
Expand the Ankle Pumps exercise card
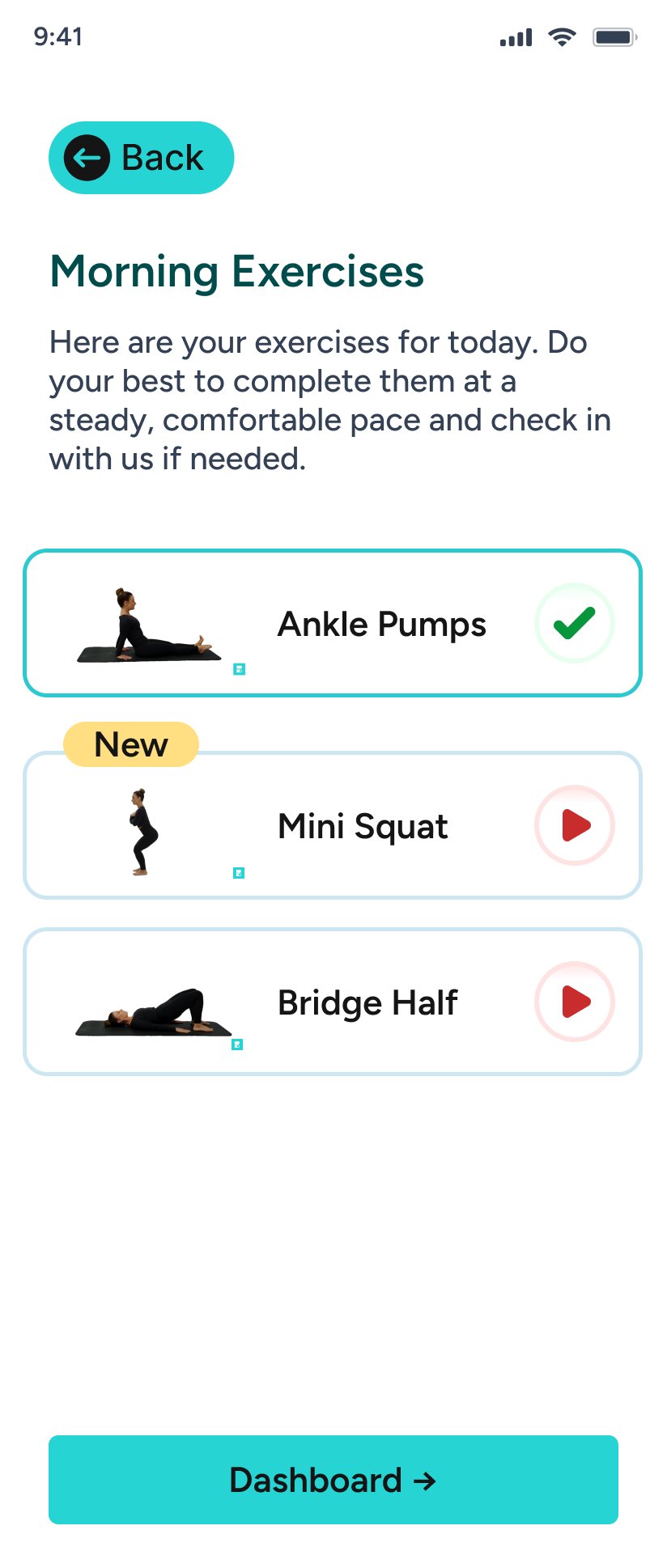coord(333,622)
